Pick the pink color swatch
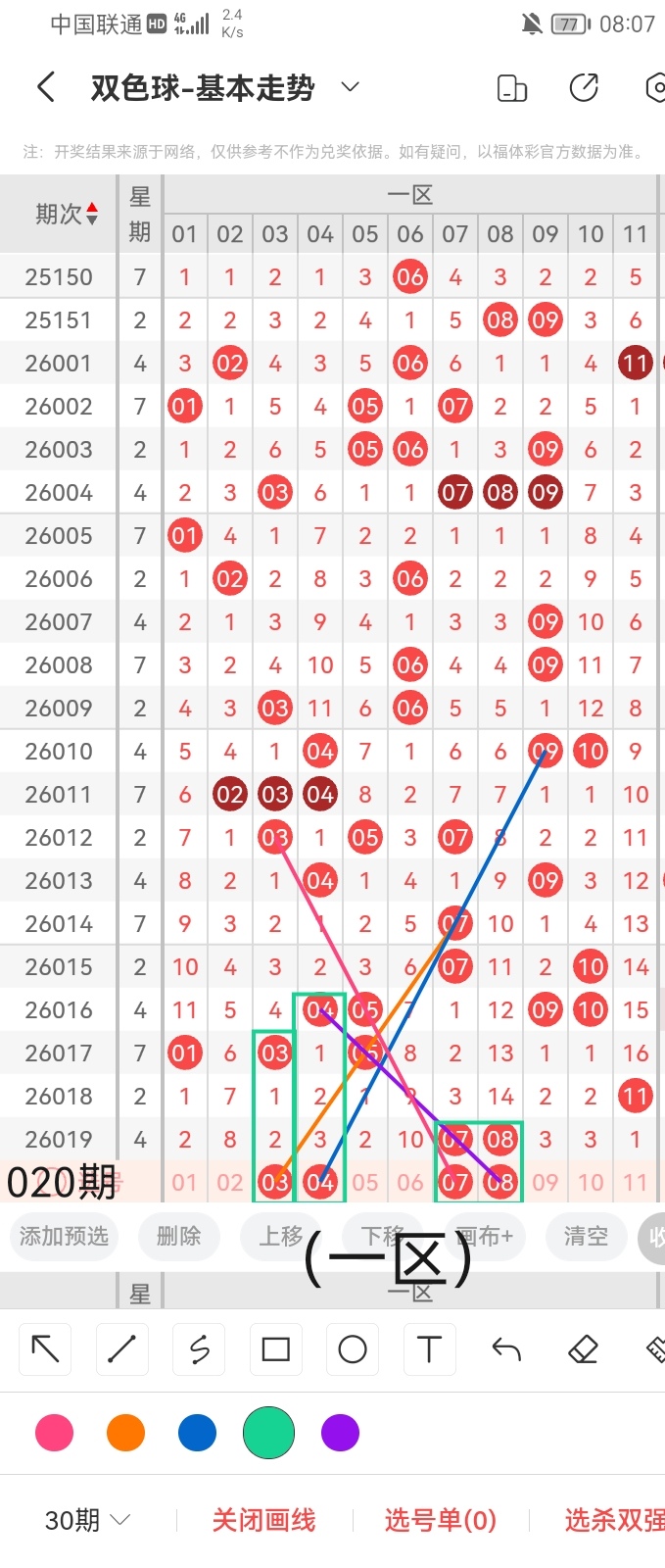665x1568 pixels. pyautogui.click(x=54, y=1433)
